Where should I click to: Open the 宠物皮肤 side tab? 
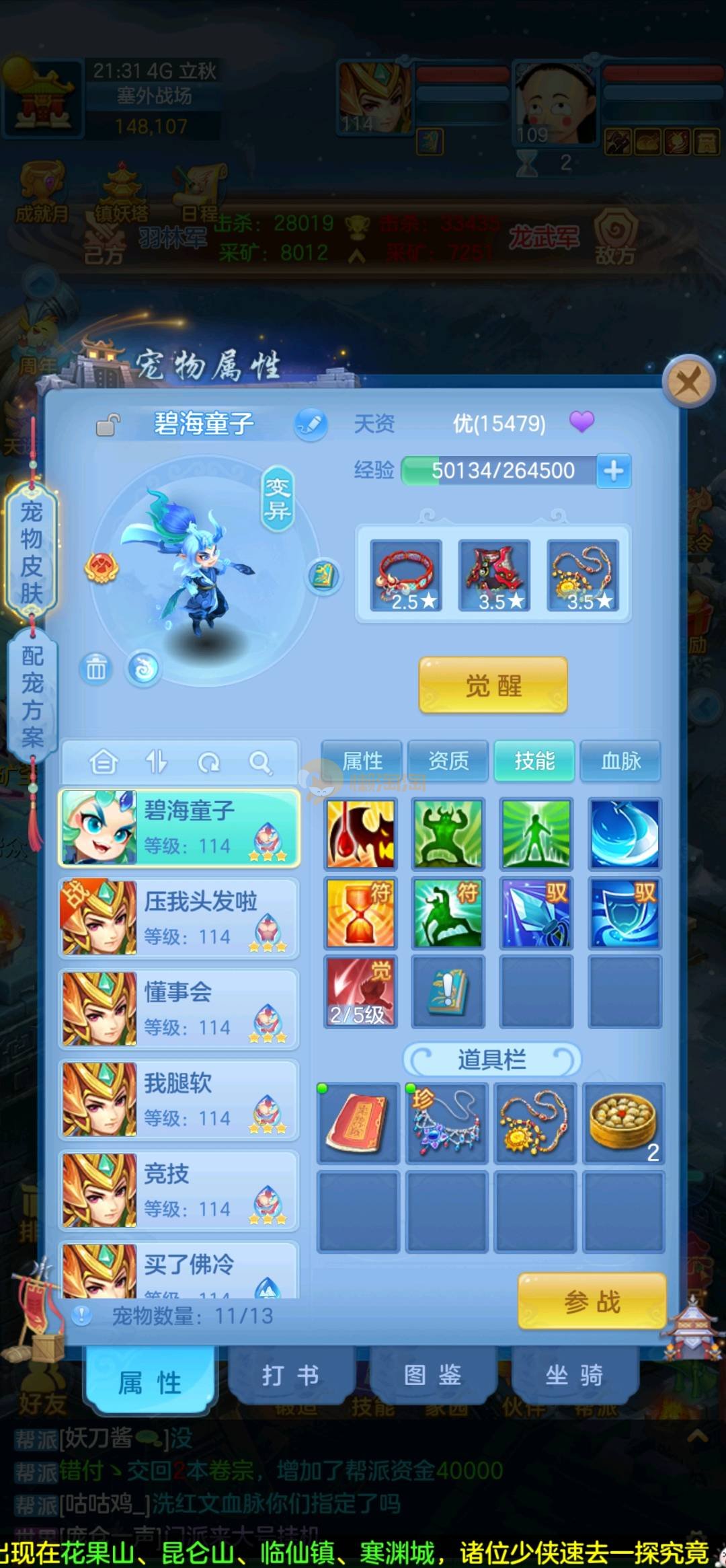point(32,552)
